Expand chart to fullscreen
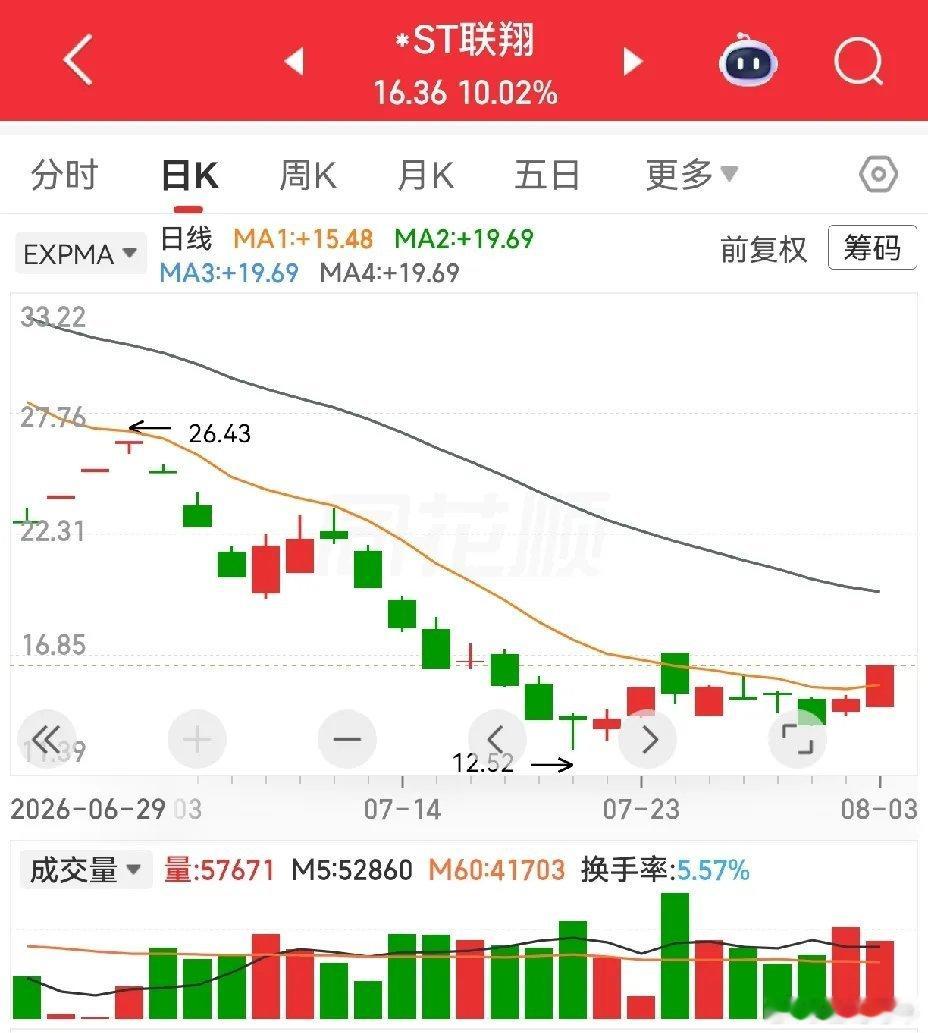Image resolution: width=928 pixels, height=1033 pixels. point(798,739)
